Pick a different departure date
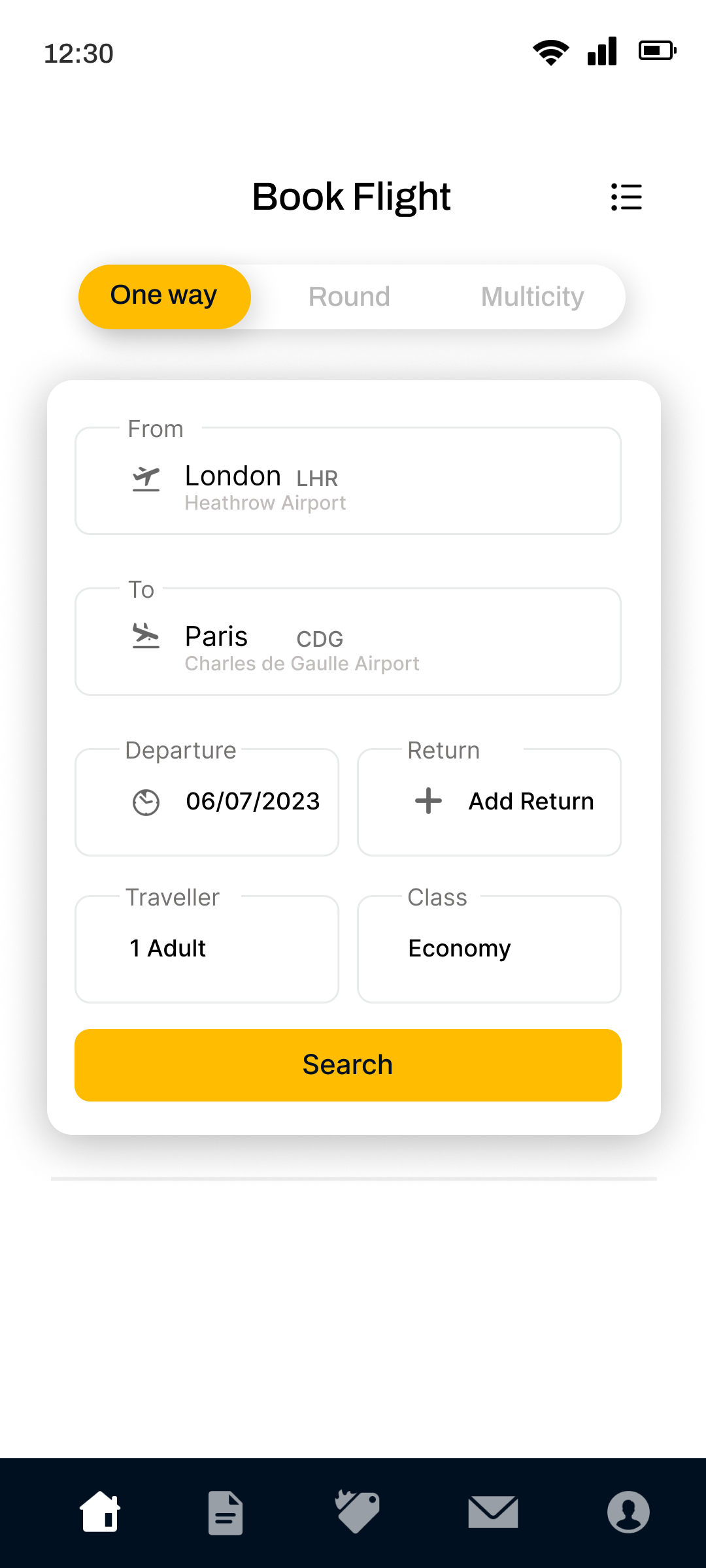This screenshot has width=706, height=1568. (x=207, y=802)
